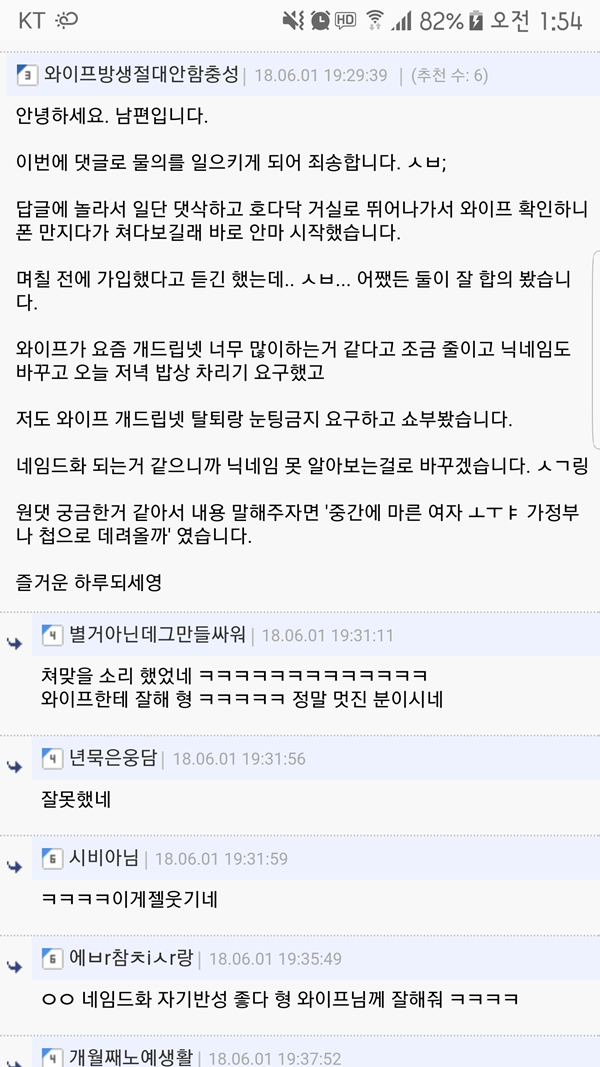Select the username 시비아님
The width and height of the screenshot is (600, 1067).
coord(104,858)
